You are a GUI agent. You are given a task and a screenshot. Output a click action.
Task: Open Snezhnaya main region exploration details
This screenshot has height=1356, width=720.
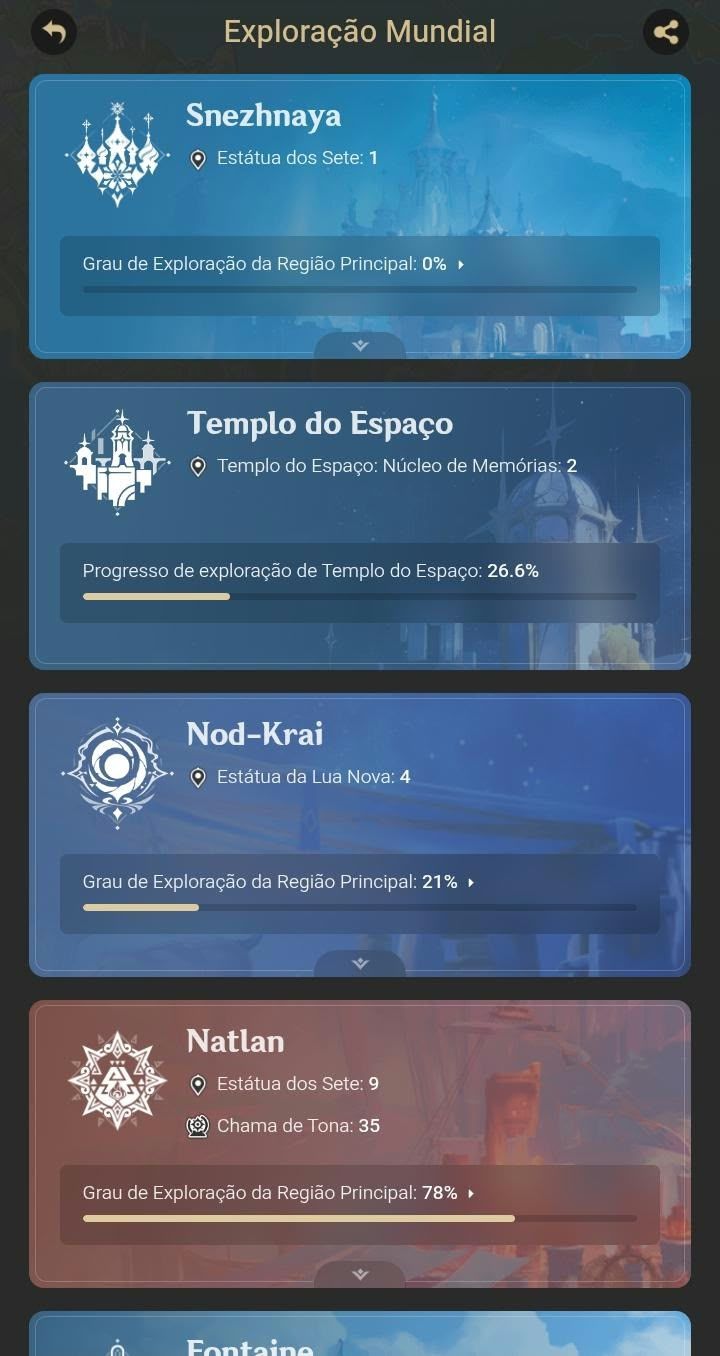click(x=359, y=276)
